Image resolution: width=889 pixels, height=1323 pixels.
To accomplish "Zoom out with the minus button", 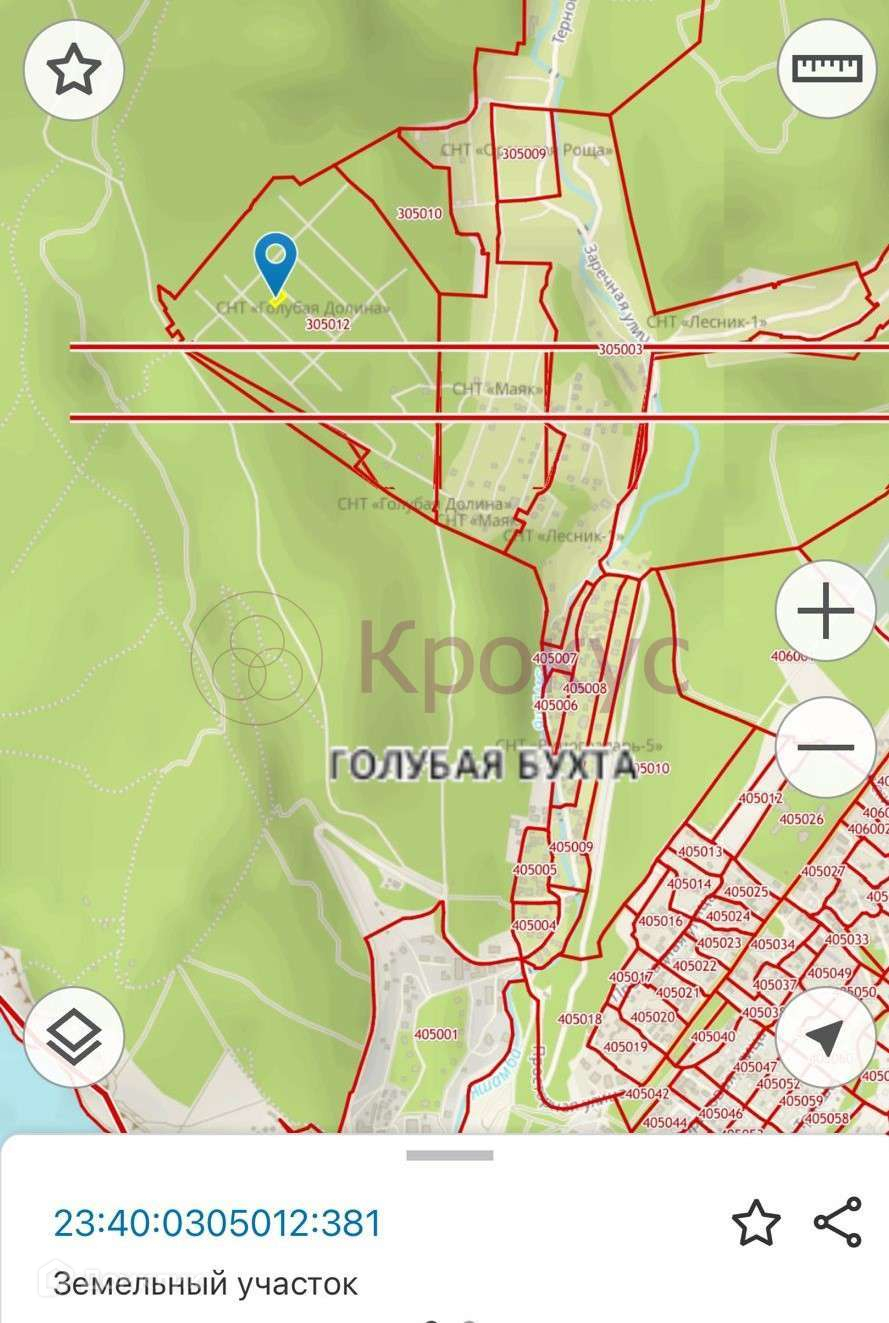I will 826,747.
